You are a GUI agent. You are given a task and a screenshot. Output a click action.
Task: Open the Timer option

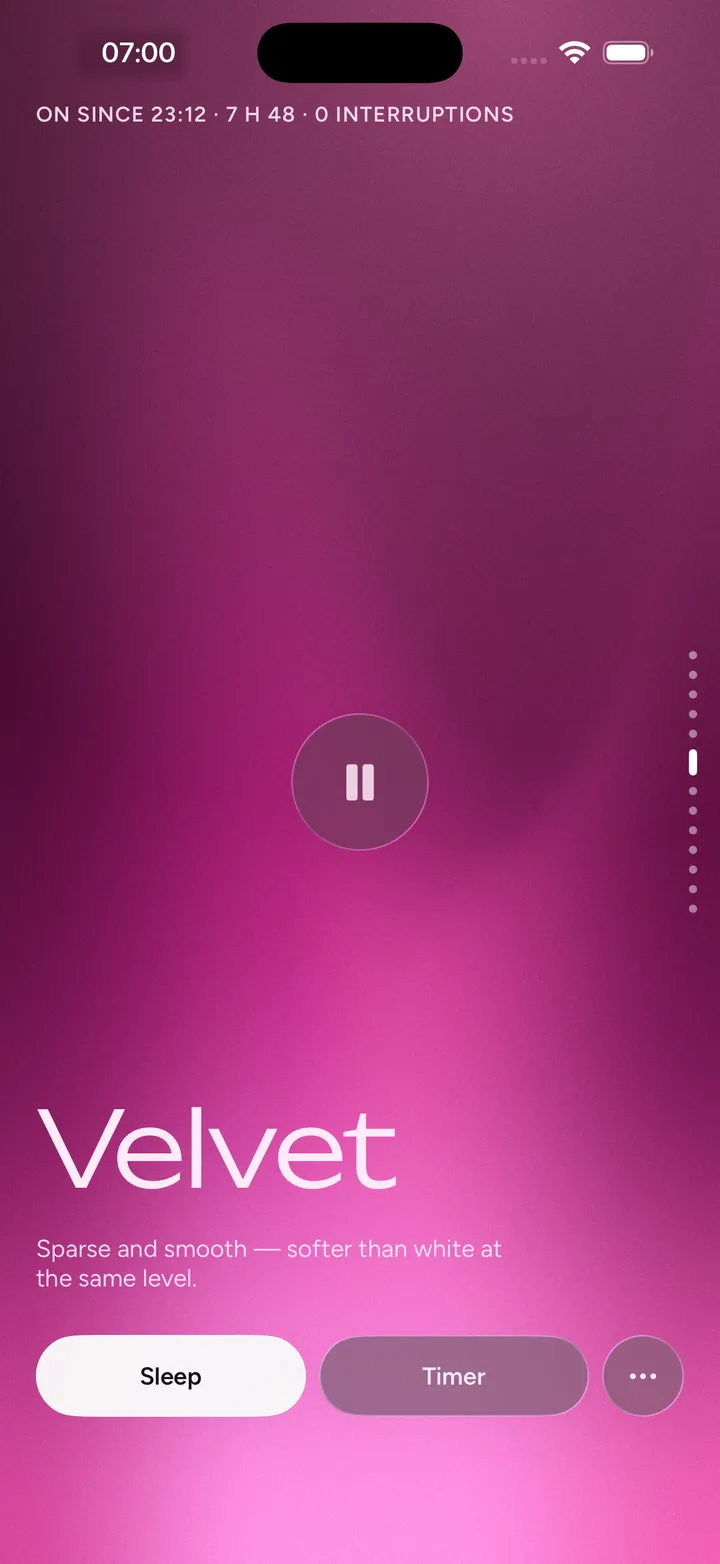coord(454,1376)
